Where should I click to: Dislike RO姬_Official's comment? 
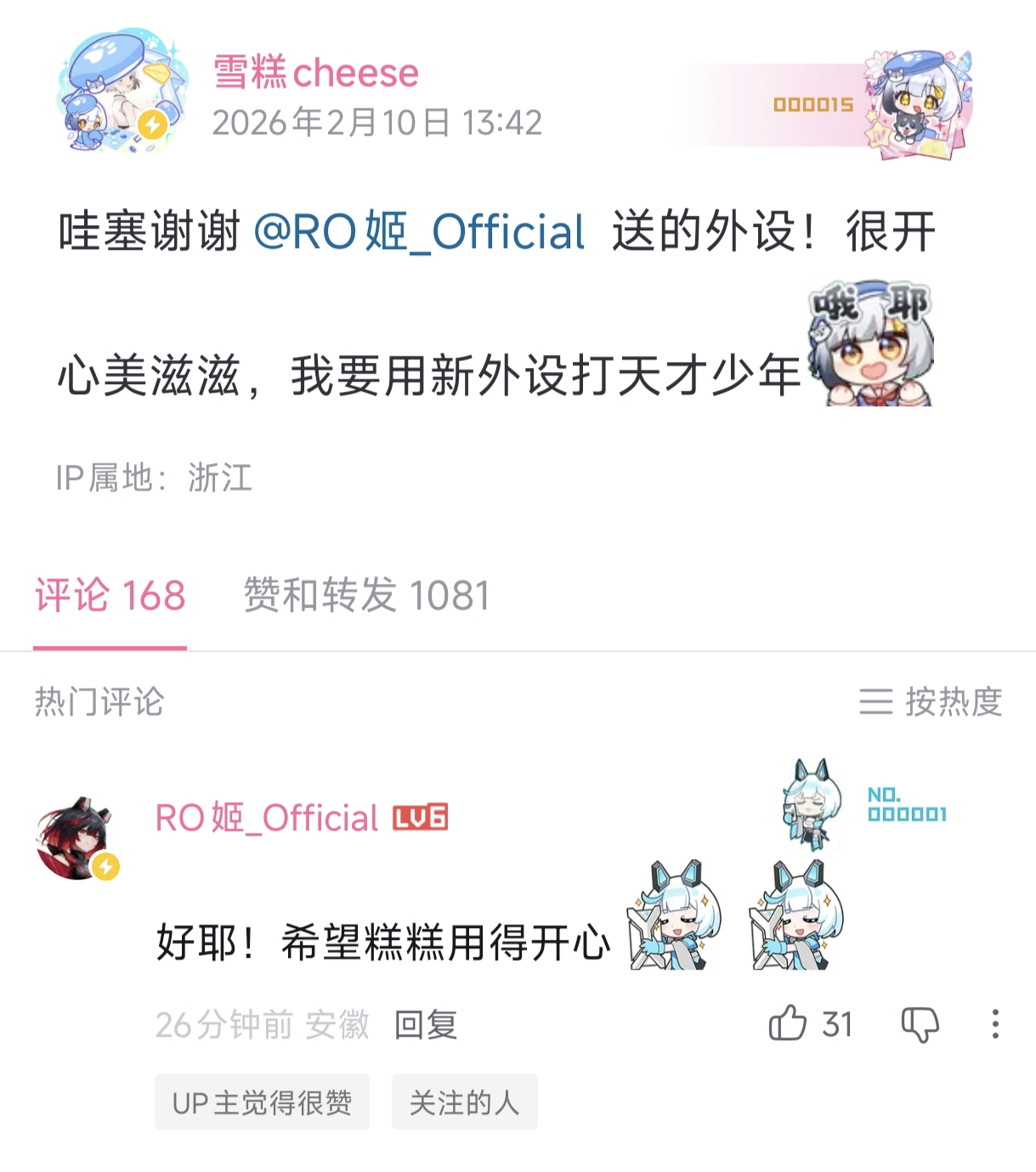tap(920, 1024)
